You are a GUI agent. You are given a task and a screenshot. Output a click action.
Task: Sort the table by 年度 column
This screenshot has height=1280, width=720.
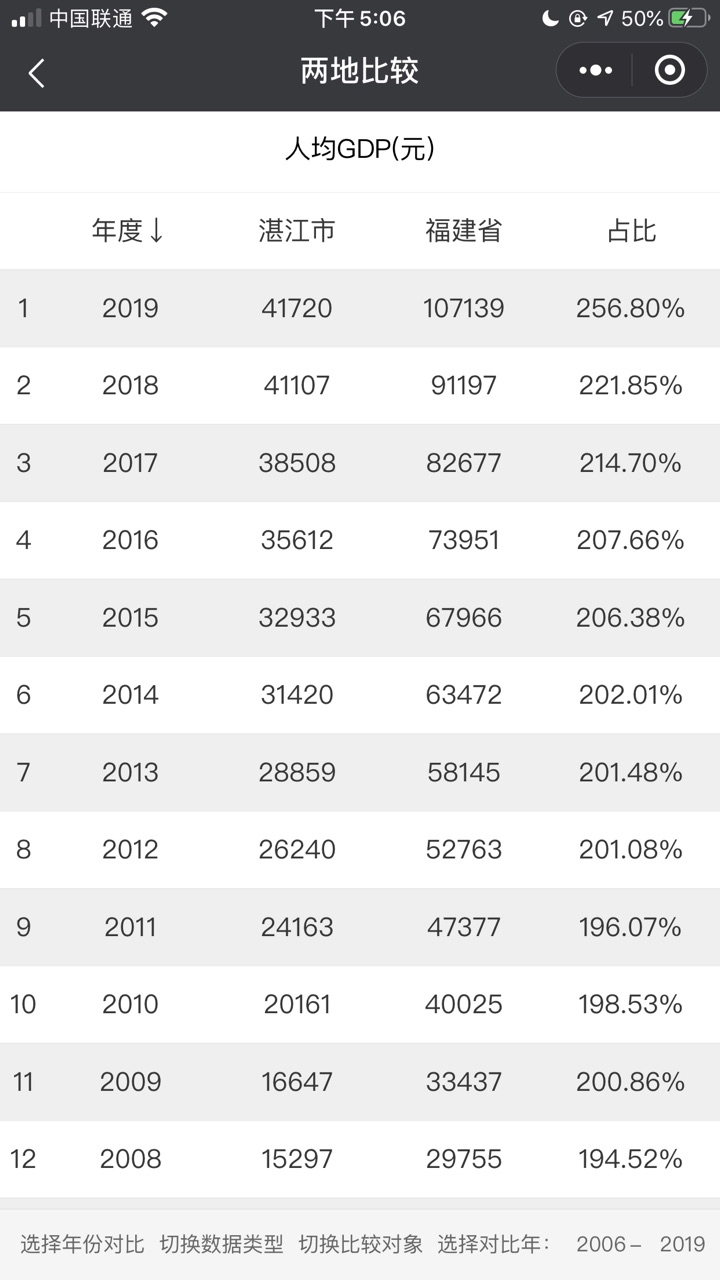point(128,231)
